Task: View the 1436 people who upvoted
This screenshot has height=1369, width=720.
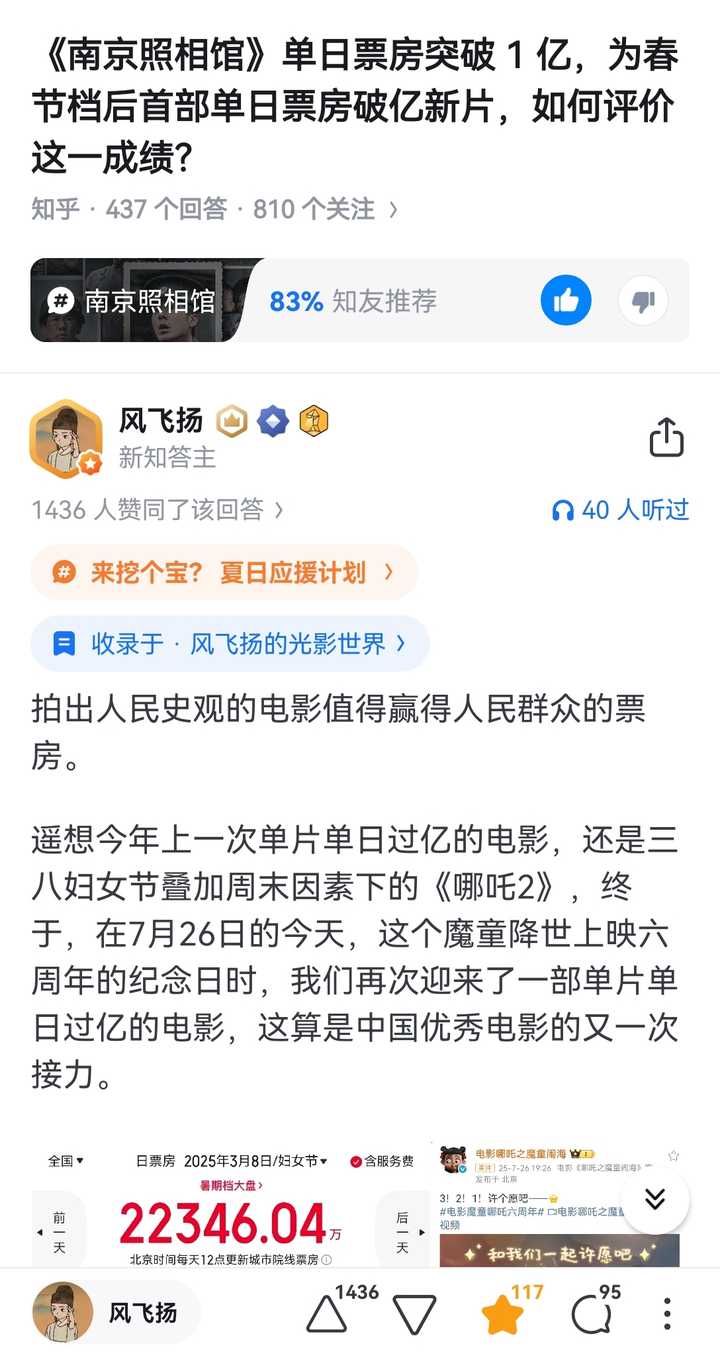Action: click(x=158, y=510)
